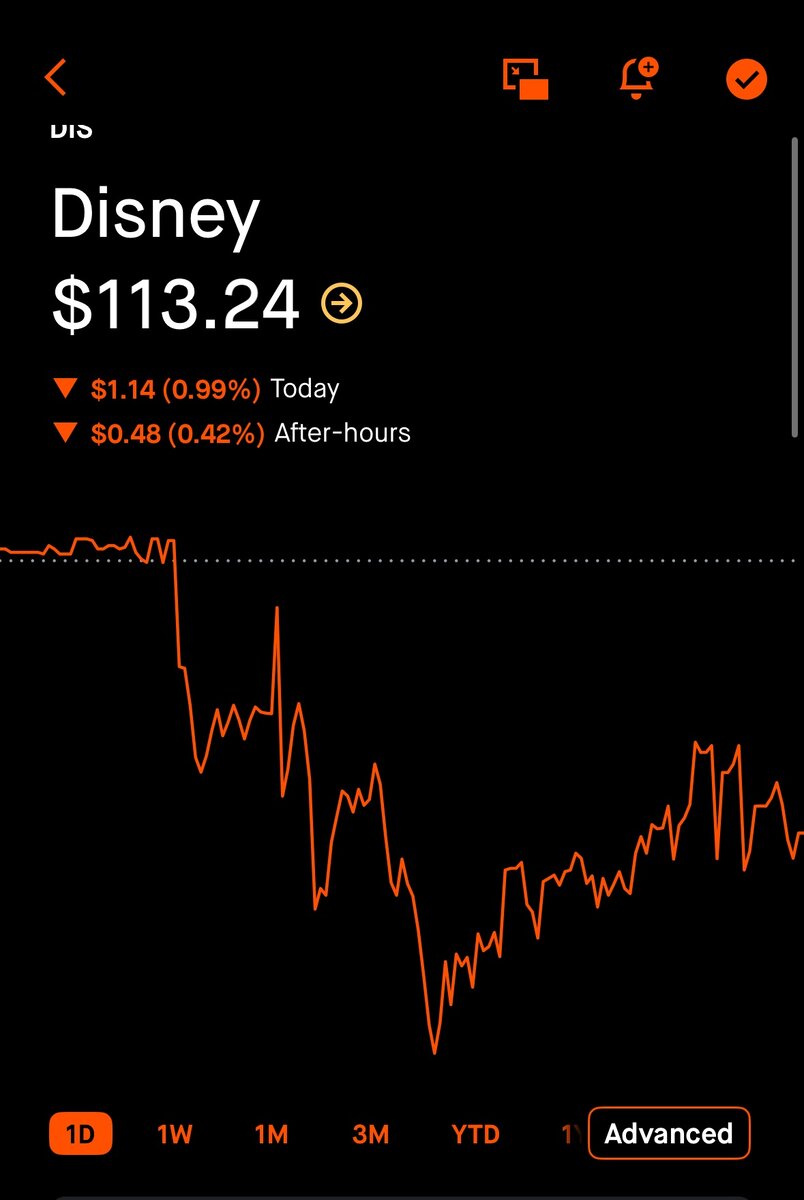Switch the chart to 1W
804x1200 pixels.
pyautogui.click(x=175, y=1134)
